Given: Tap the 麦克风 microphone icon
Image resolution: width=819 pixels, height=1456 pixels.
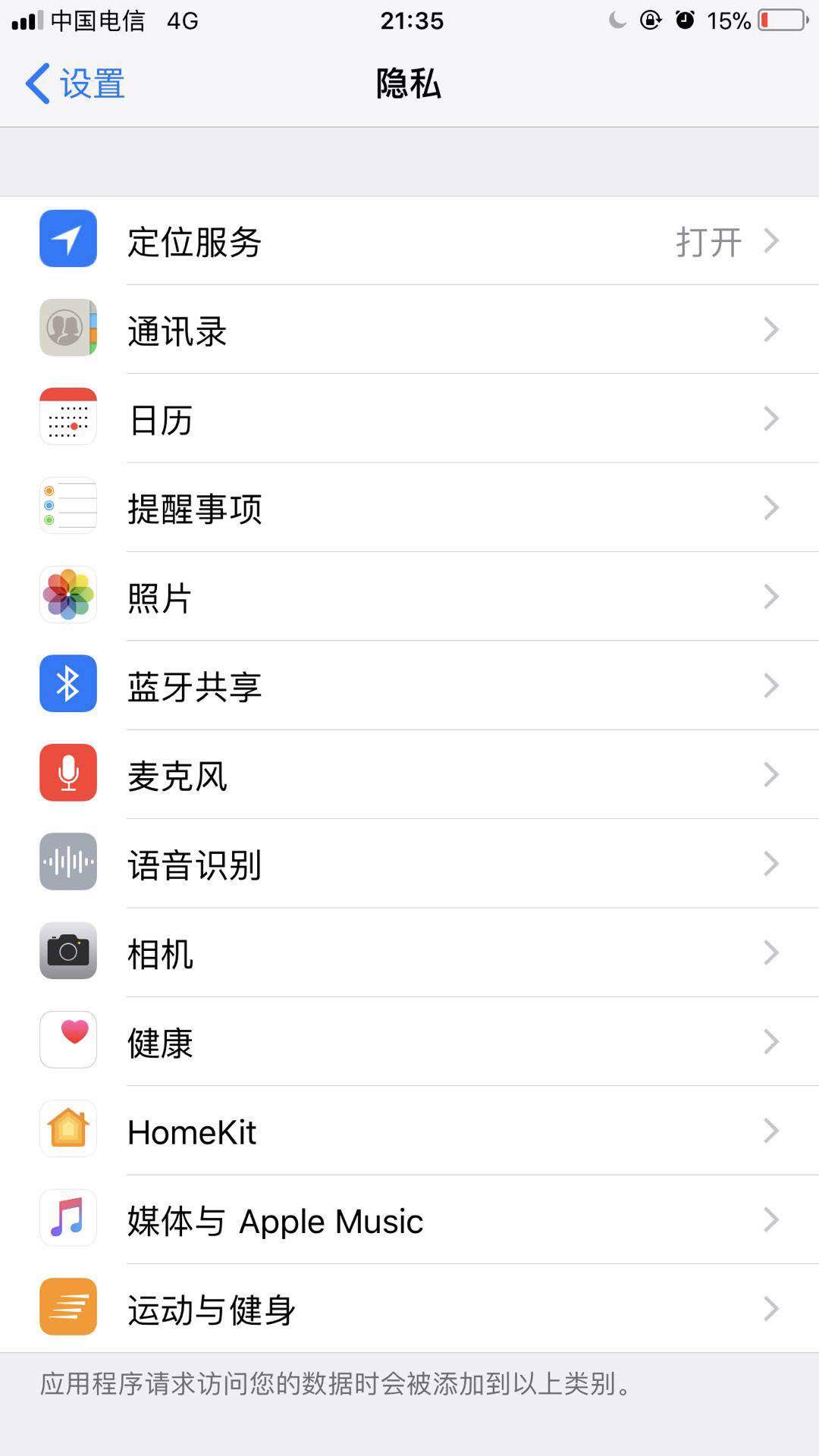Looking at the screenshot, I should pos(67,773).
